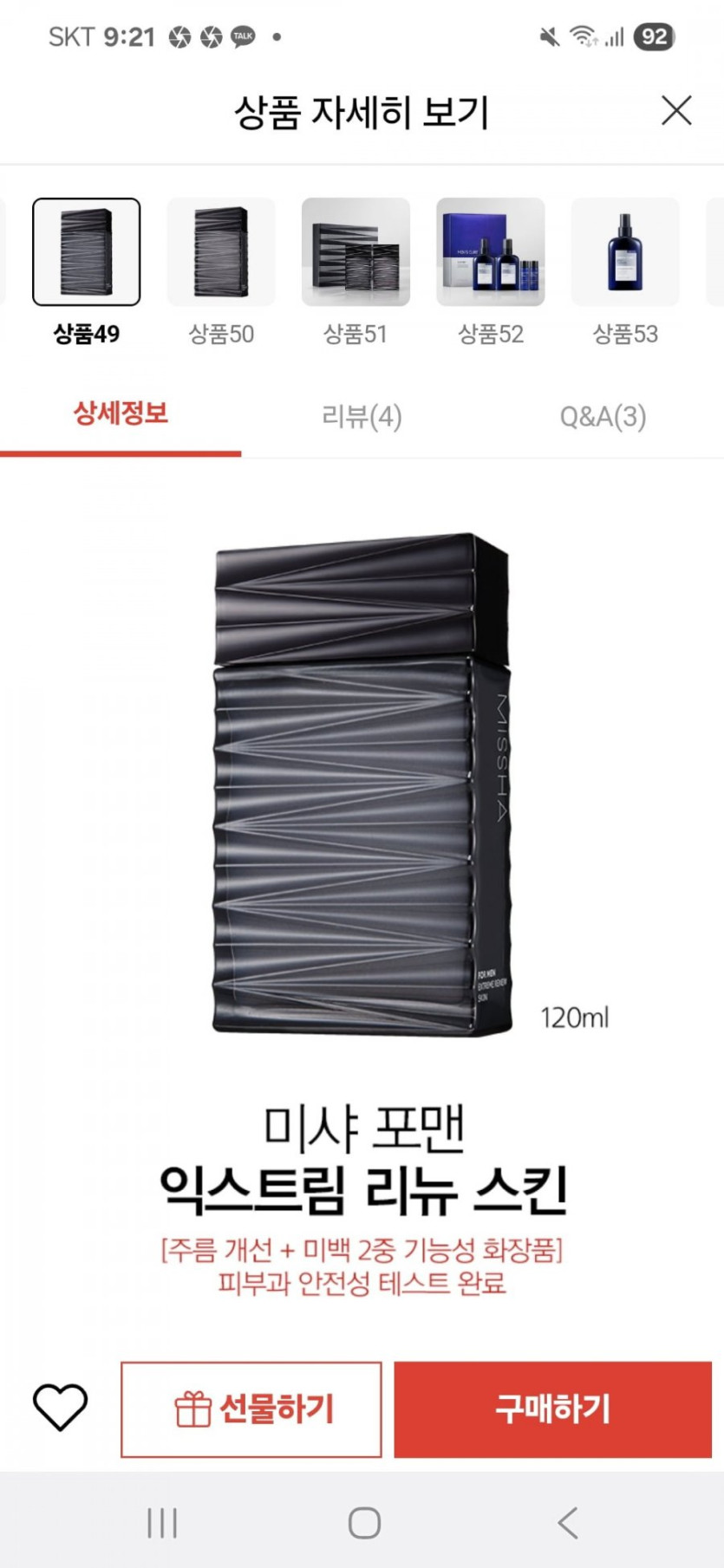The width and height of the screenshot is (724, 1568).
Task: Select the 상품49 thumbnail
Action: (86, 252)
